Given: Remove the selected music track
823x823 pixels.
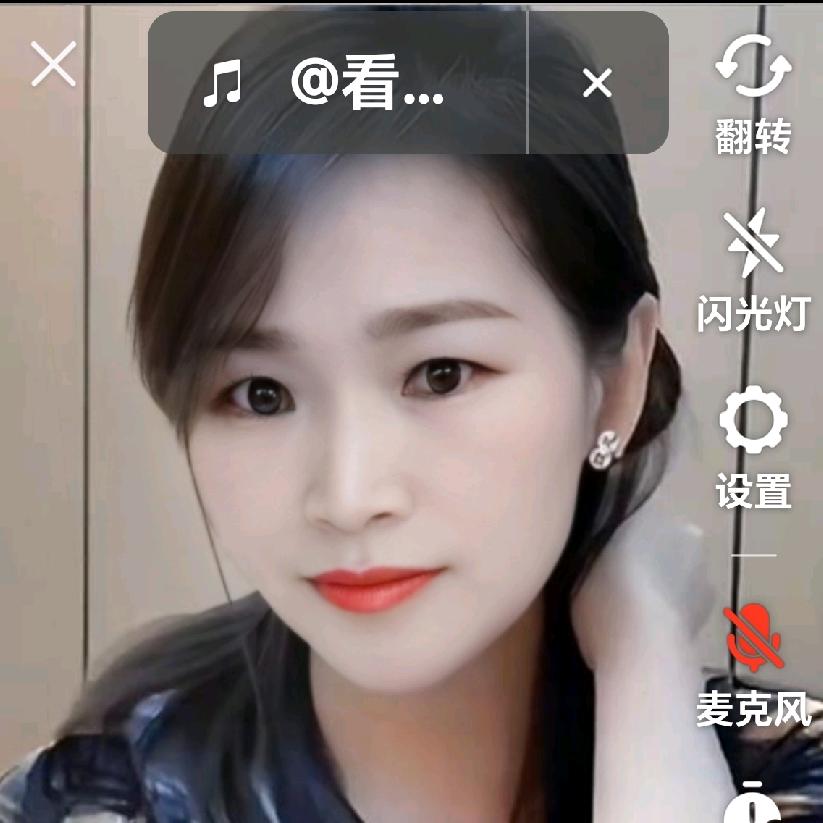Looking at the screenshot, I should pos(597,84).
